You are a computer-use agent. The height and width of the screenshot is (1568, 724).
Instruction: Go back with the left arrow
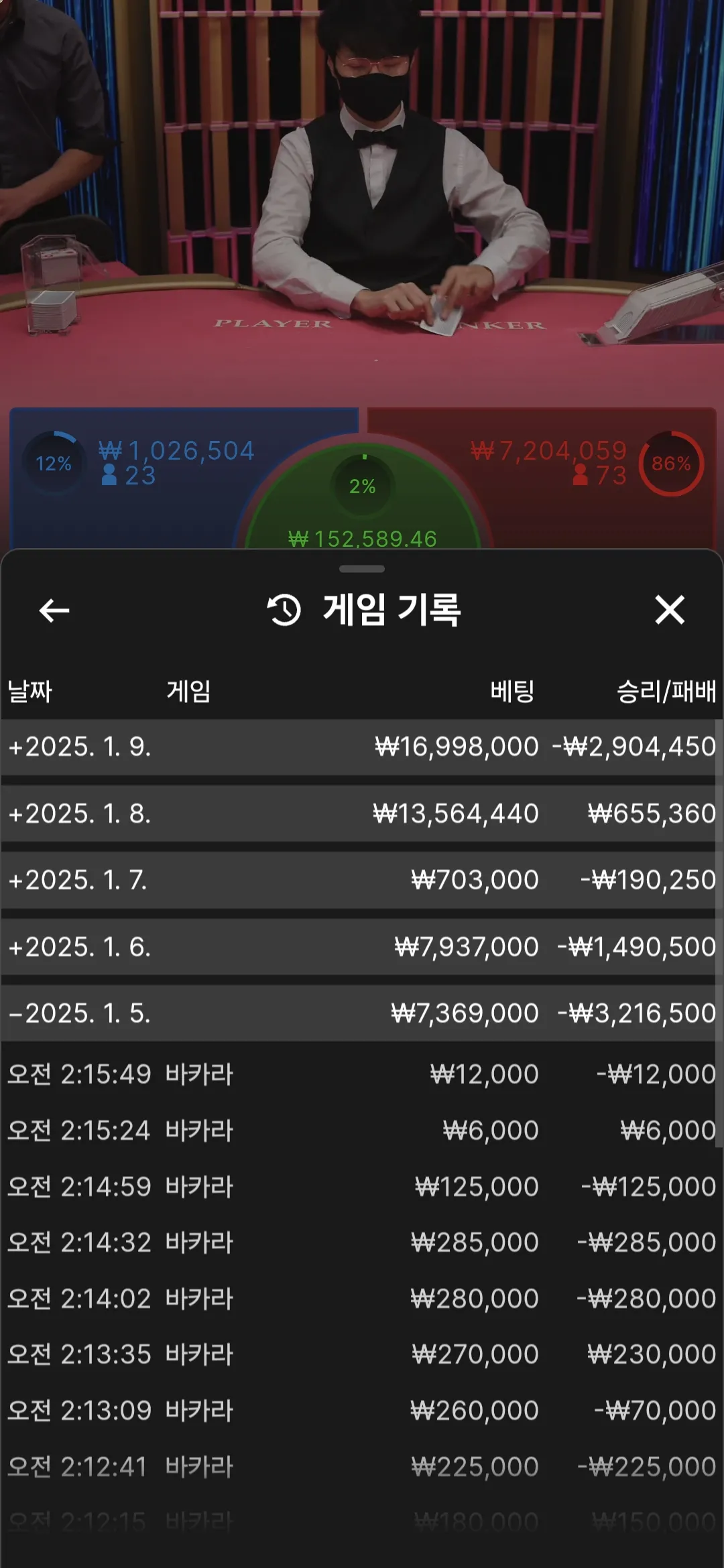pos(54,610)
